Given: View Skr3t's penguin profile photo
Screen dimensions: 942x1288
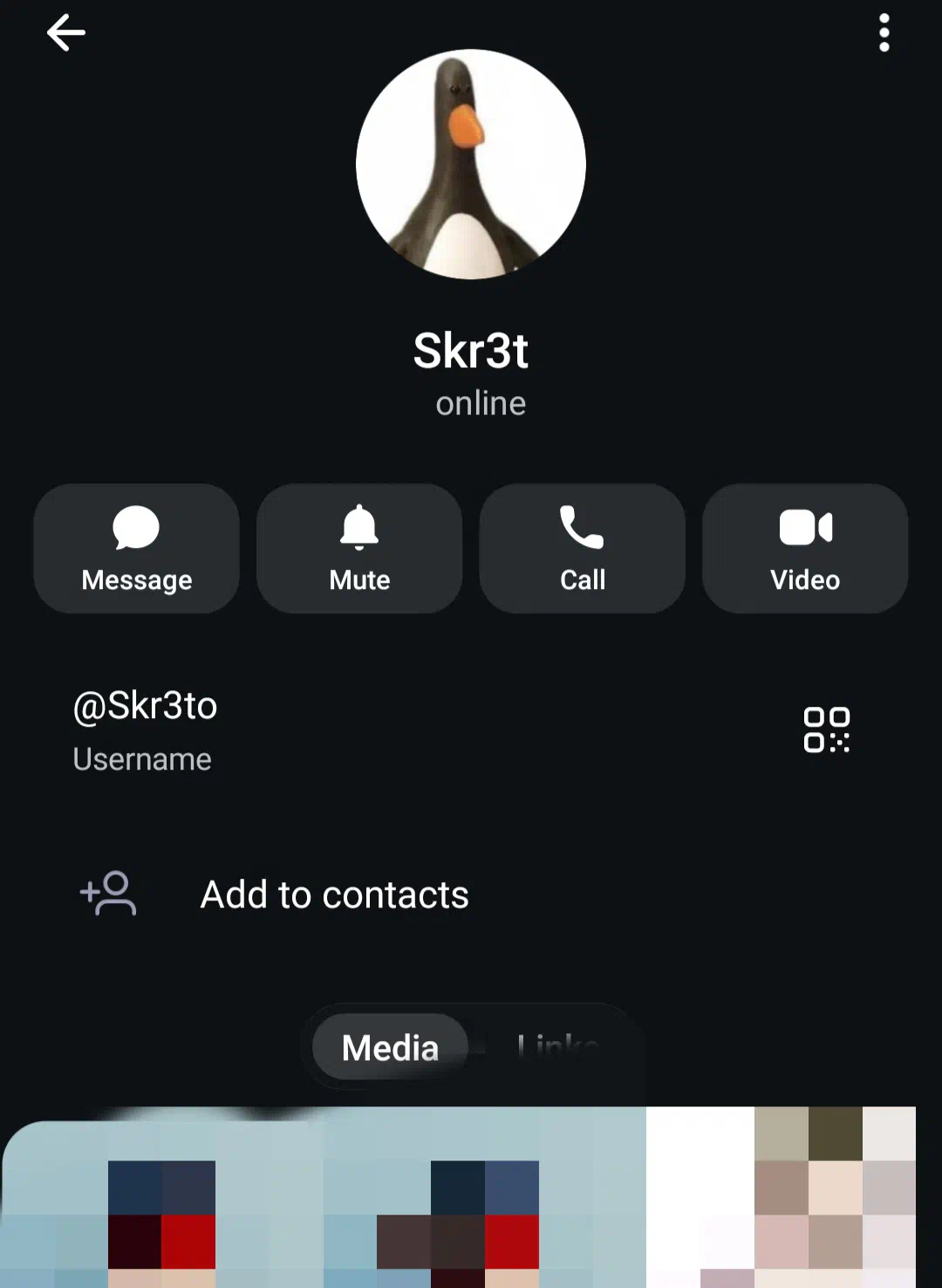Looking at the screenshot, I should 471,164.
